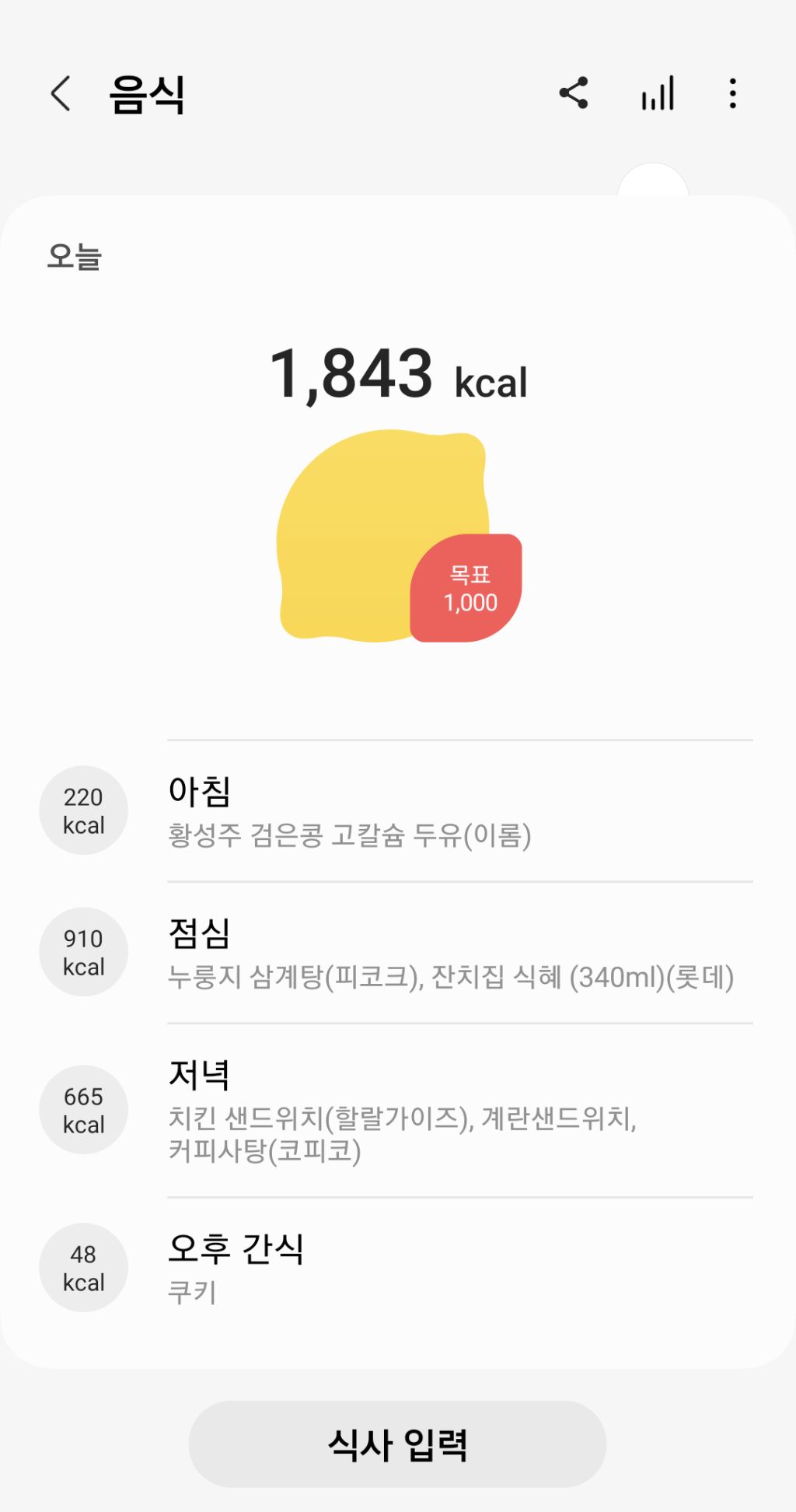Tap the 220 kcal breakfast circle
This screenshot has height=1512, width=796.
click(83, 810)
